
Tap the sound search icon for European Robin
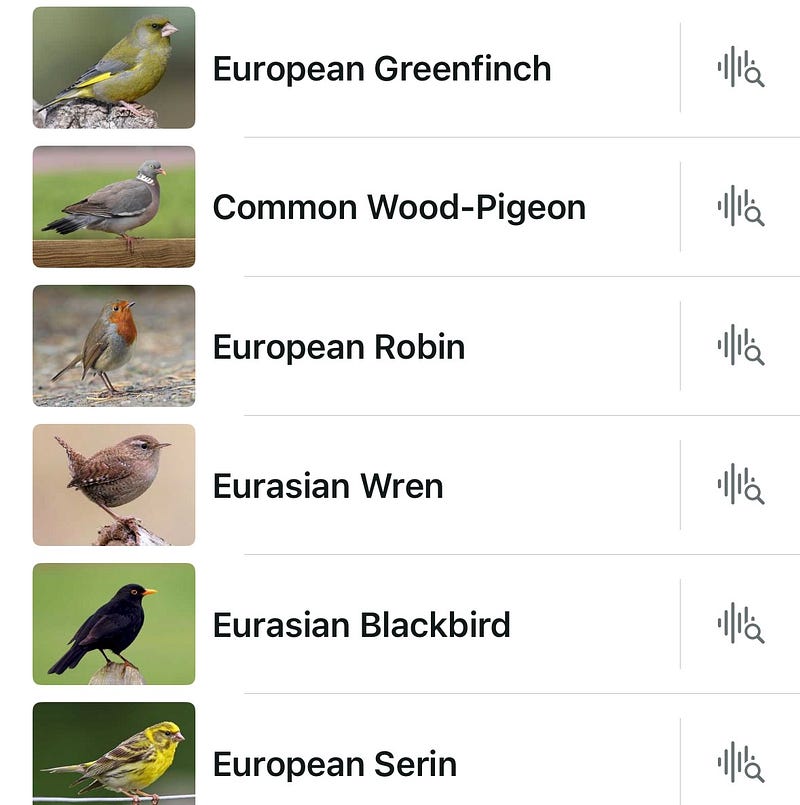740,346
